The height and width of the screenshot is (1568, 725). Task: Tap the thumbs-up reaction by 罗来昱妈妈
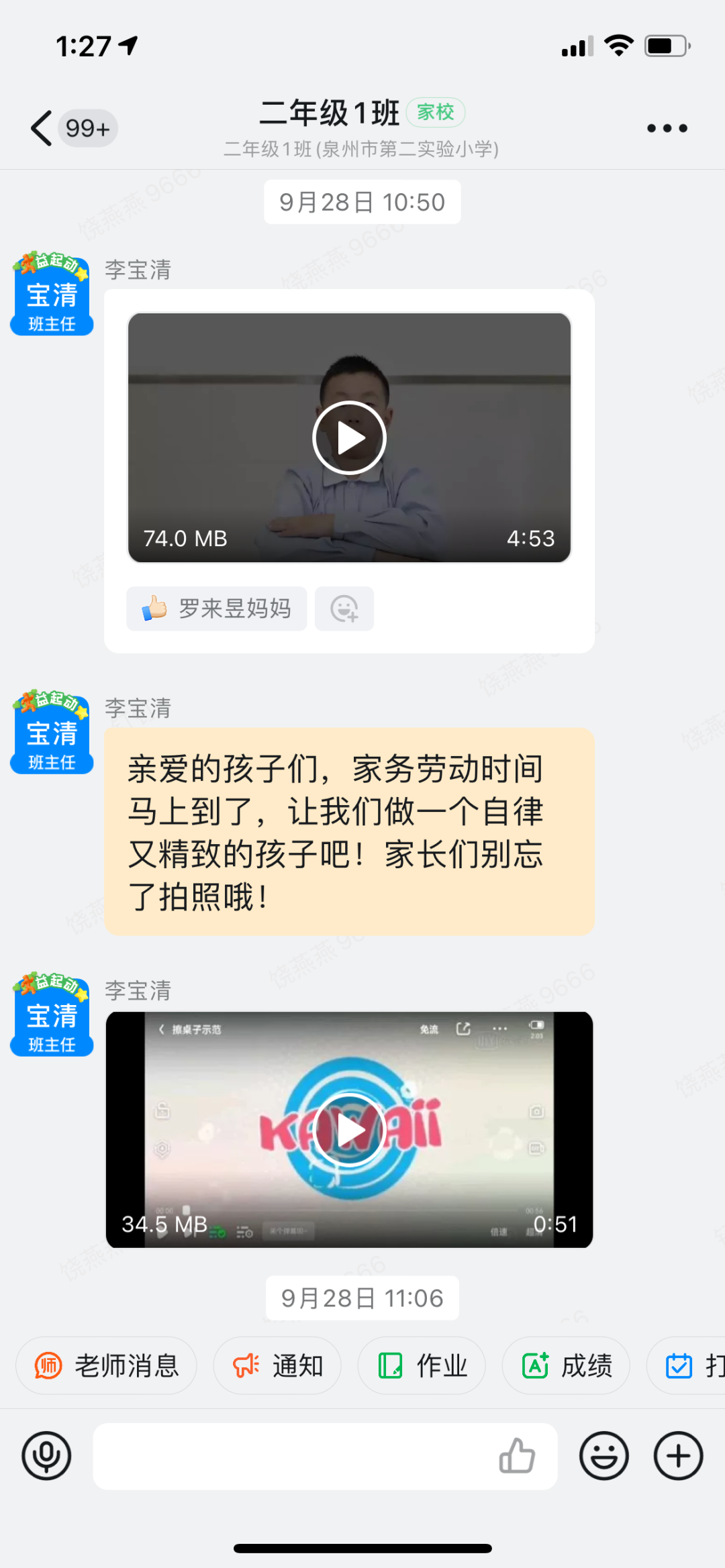pyautogui.click(x=216, y=609)
